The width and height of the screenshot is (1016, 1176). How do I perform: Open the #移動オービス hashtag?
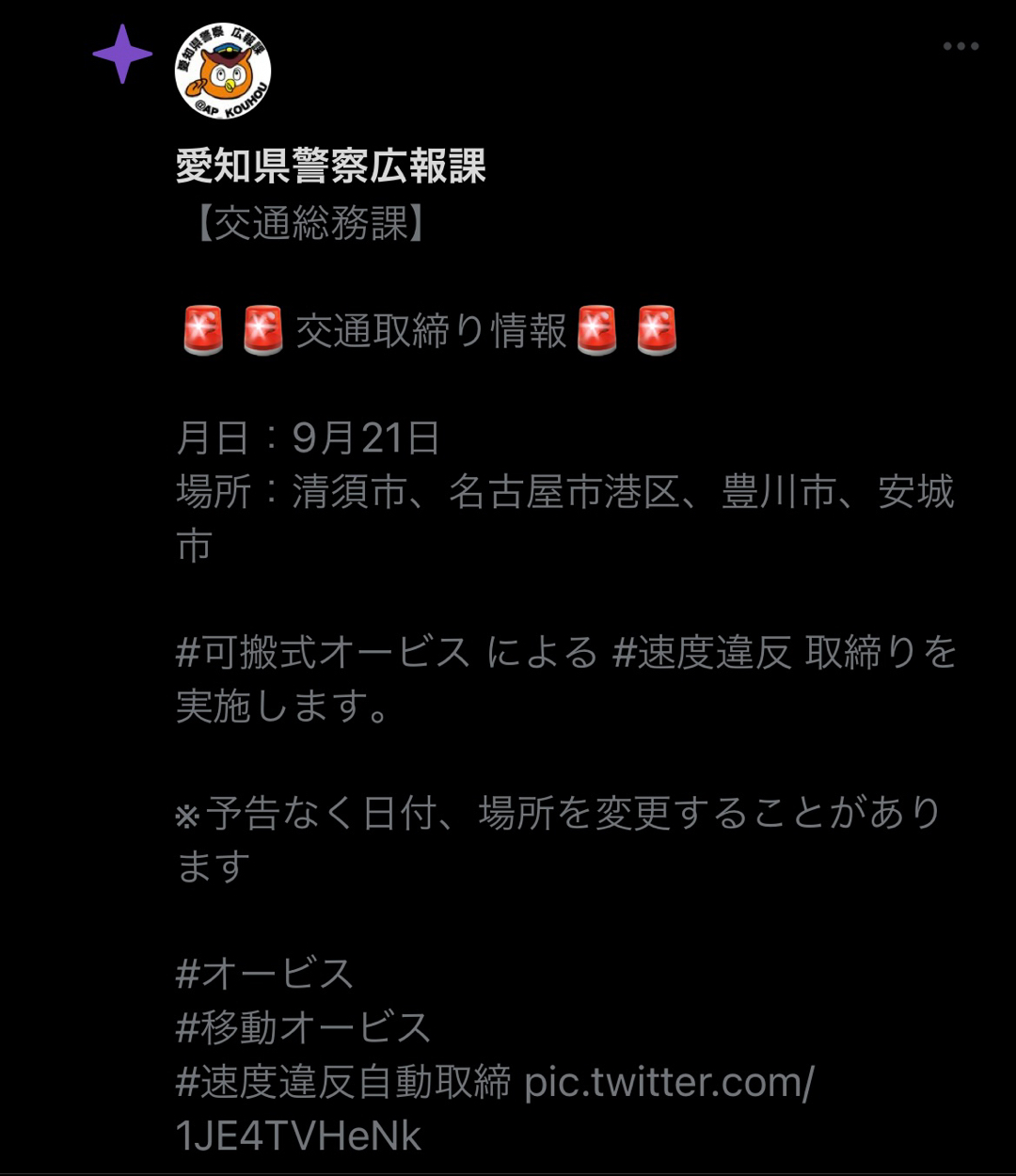(303, 1027)
